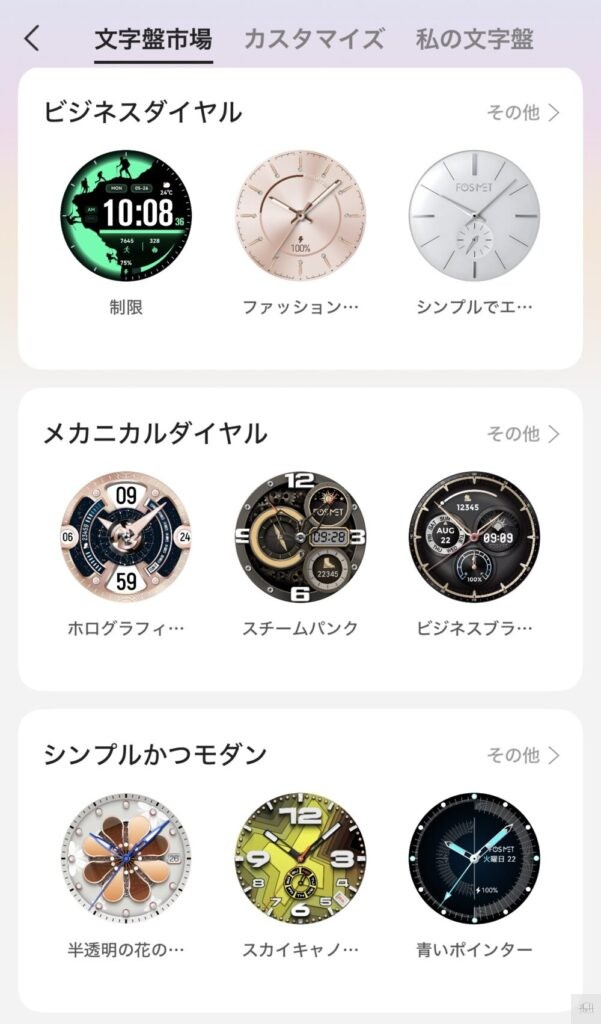Select the 半透明の花の watch face
This screenshot has height=1024, width=601.
(x=126, y=858)
